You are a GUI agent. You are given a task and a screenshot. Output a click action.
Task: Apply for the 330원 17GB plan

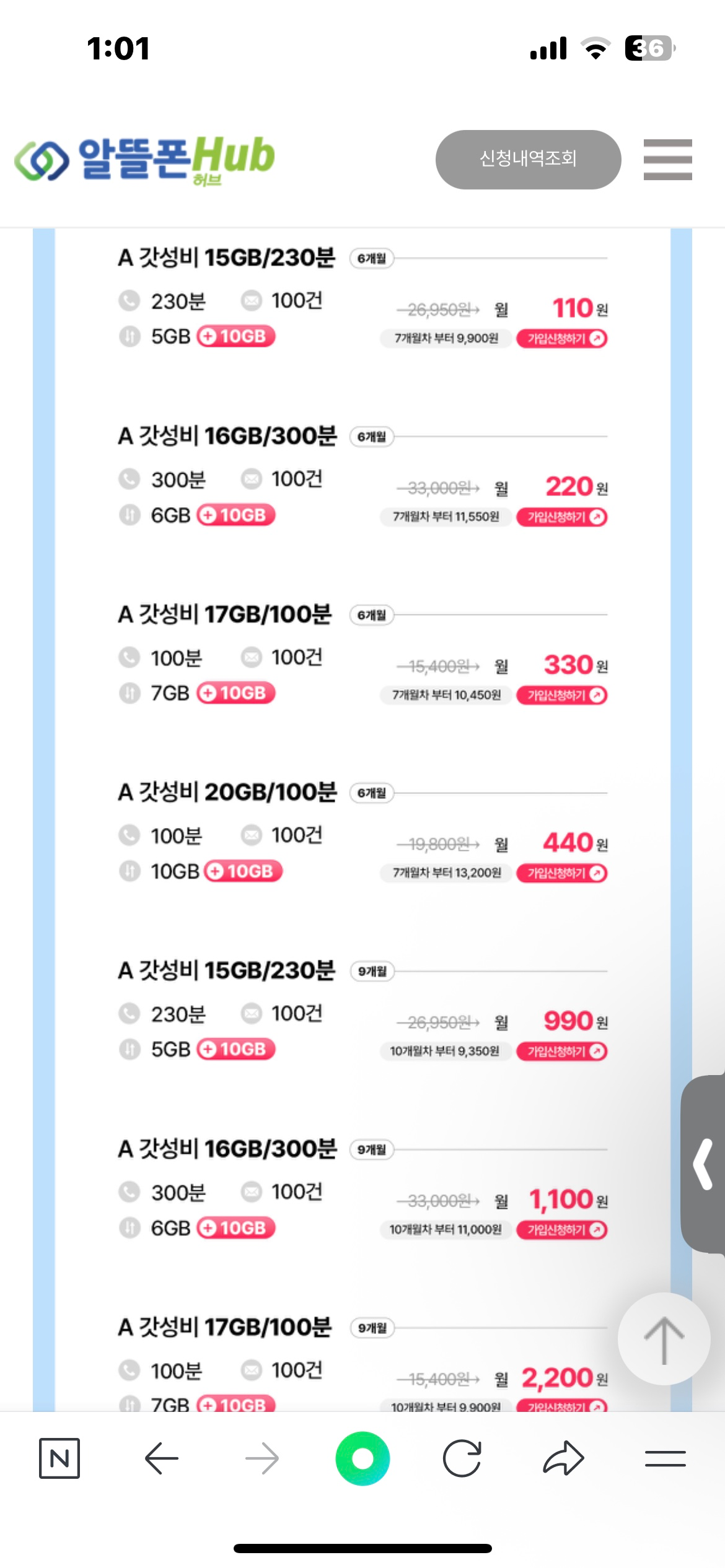click(x=562, y=695)
